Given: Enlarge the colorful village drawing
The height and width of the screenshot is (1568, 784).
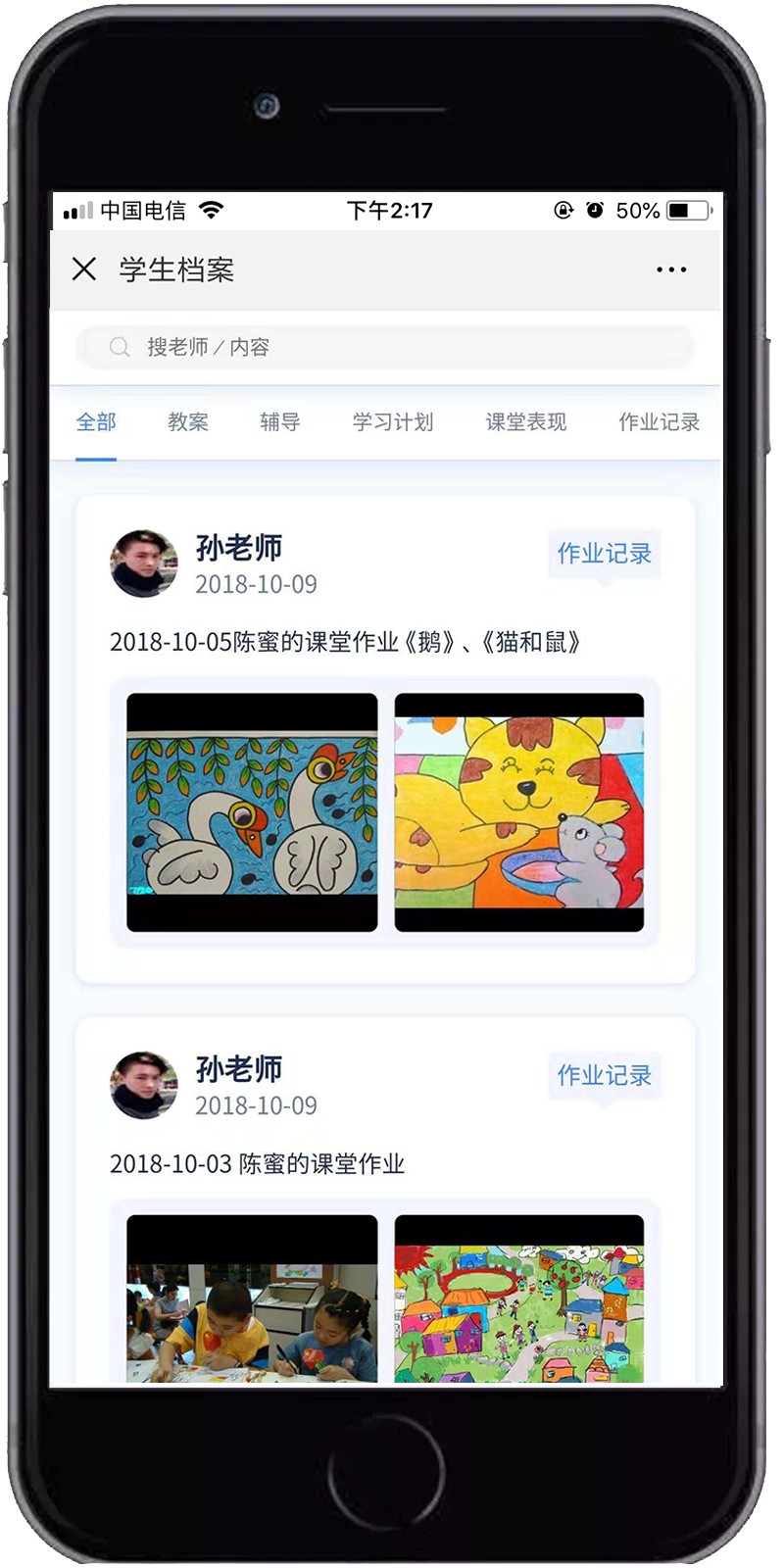Looking at the screenshot, I should click(519, 1299).
